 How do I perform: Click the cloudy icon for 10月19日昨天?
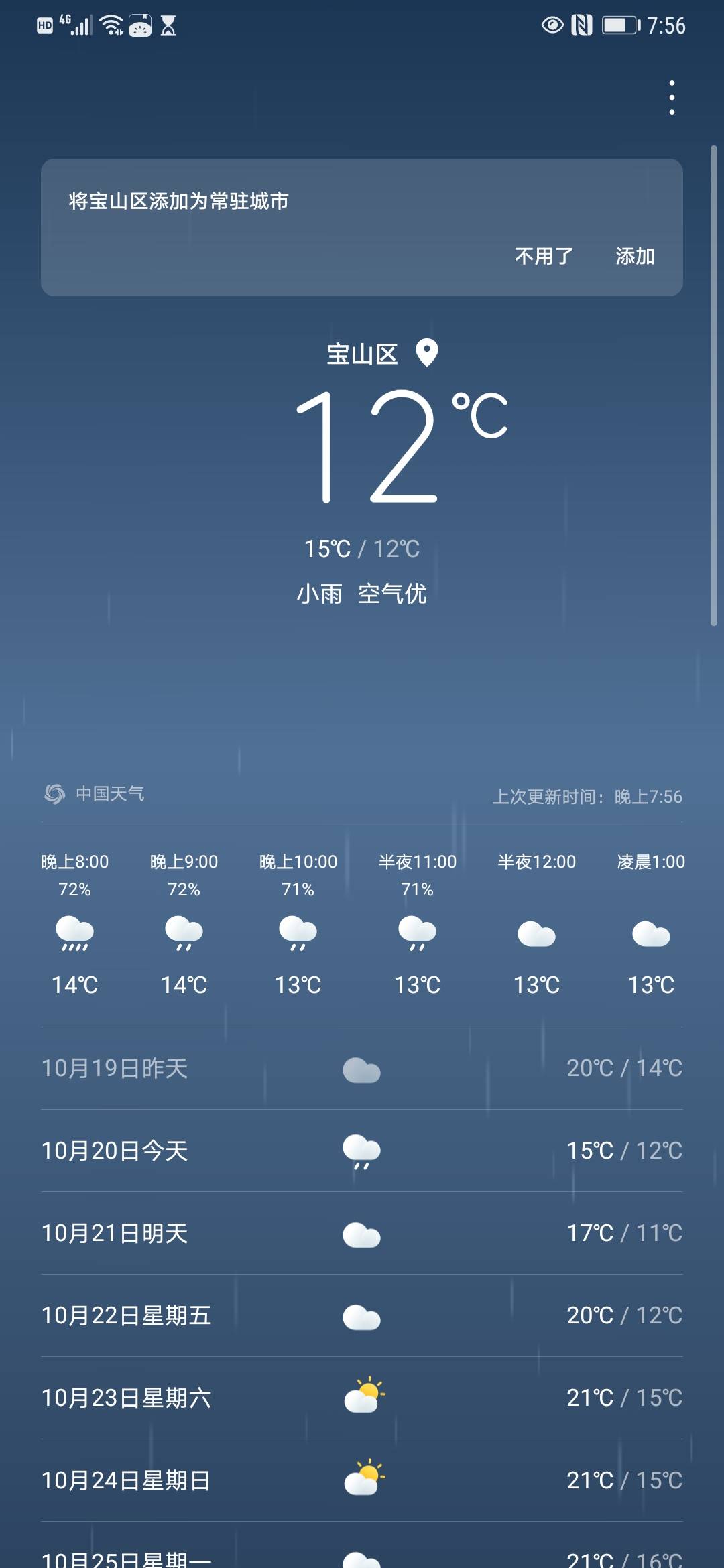point(361,1067)
